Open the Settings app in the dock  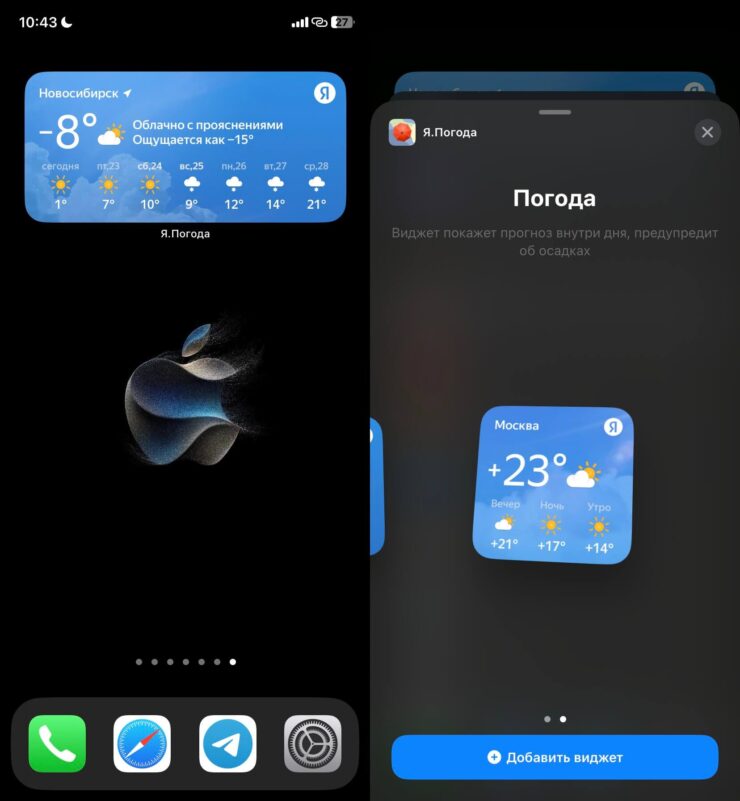(313, 743)
